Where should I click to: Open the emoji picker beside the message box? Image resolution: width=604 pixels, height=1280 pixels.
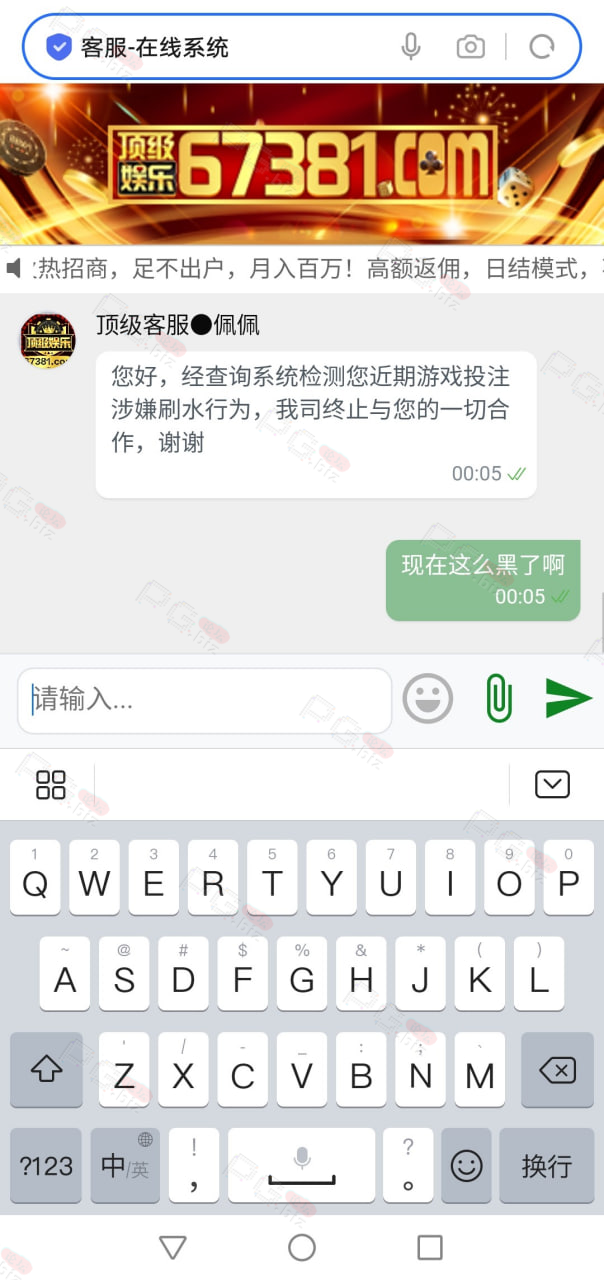click(428, 698)
